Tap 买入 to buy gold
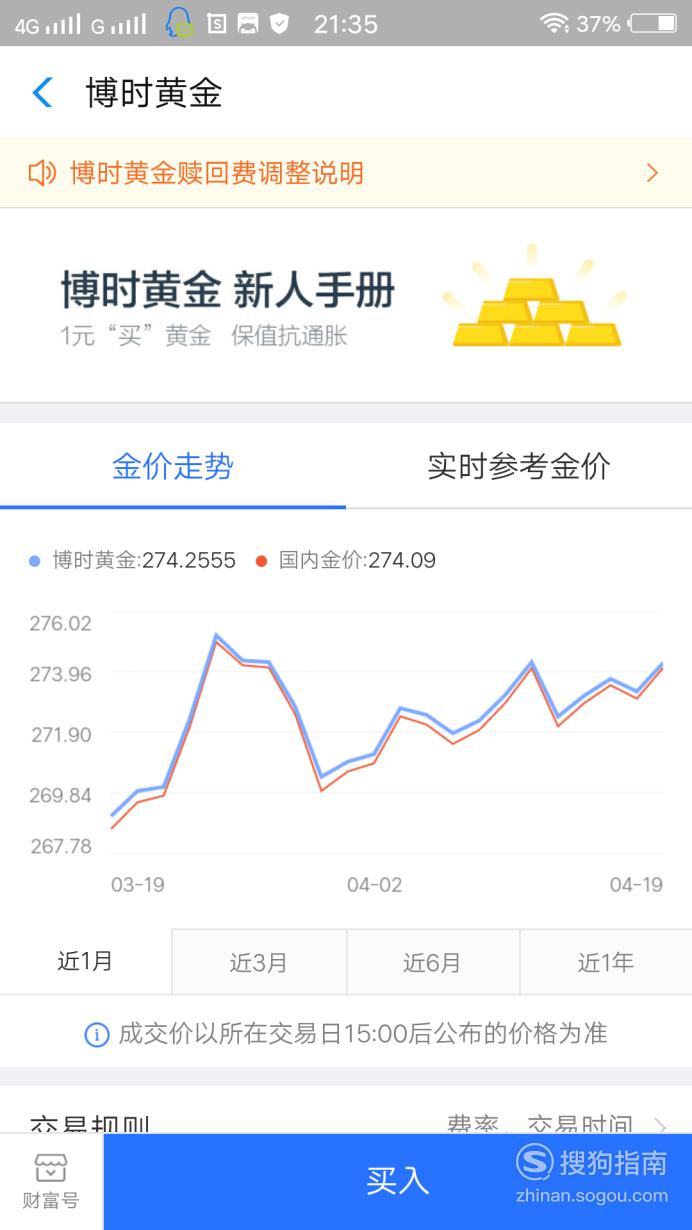 (397, 1182)
